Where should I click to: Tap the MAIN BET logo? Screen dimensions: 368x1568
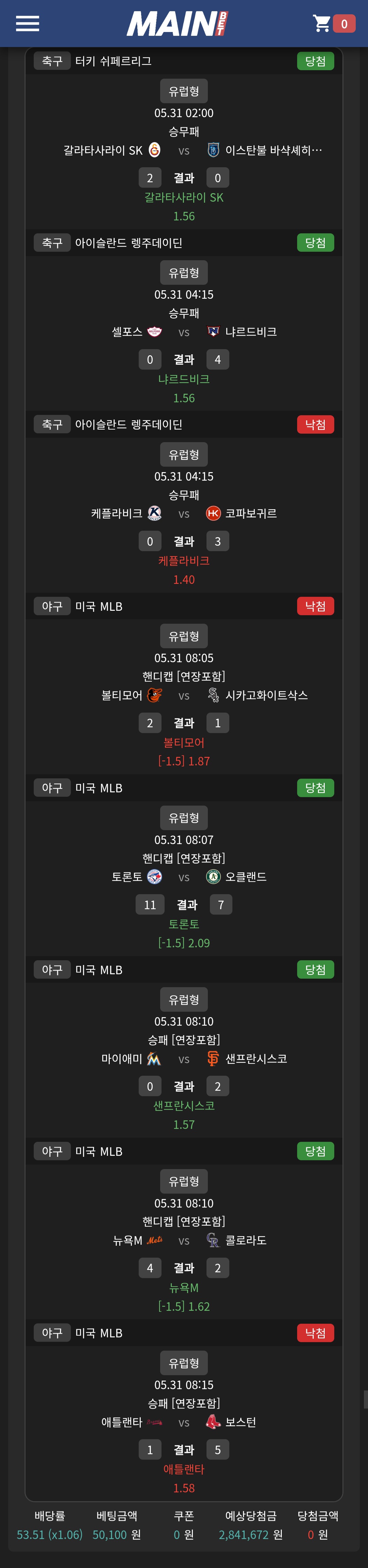click(177, 24)
